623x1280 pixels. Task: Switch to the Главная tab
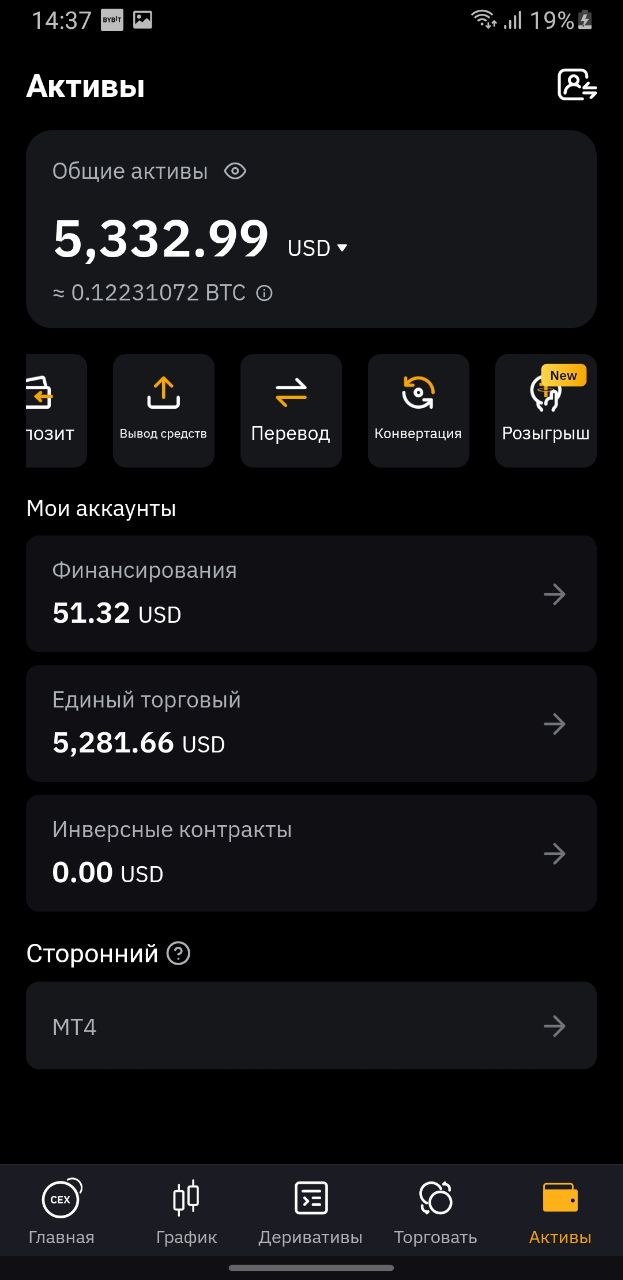[61, 1211]
